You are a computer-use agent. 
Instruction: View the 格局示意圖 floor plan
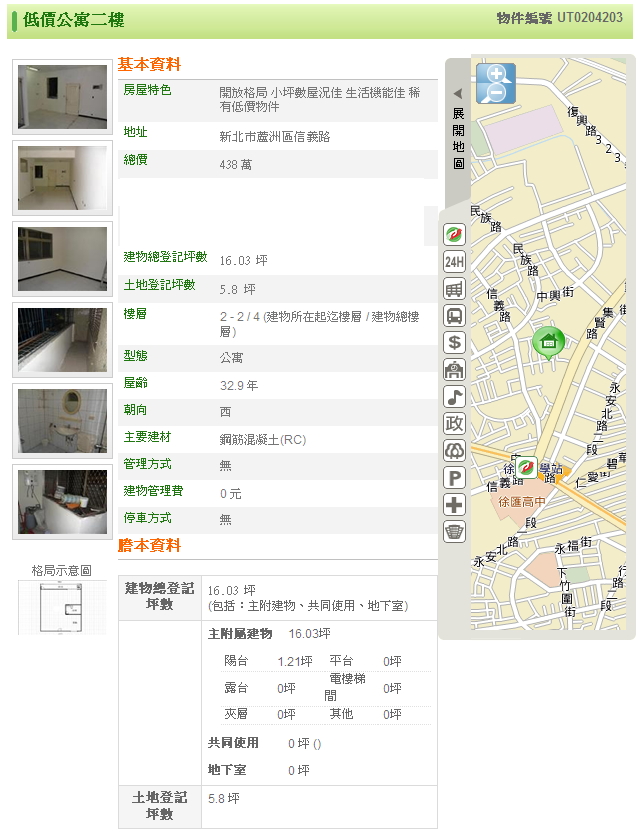[62, 607]
